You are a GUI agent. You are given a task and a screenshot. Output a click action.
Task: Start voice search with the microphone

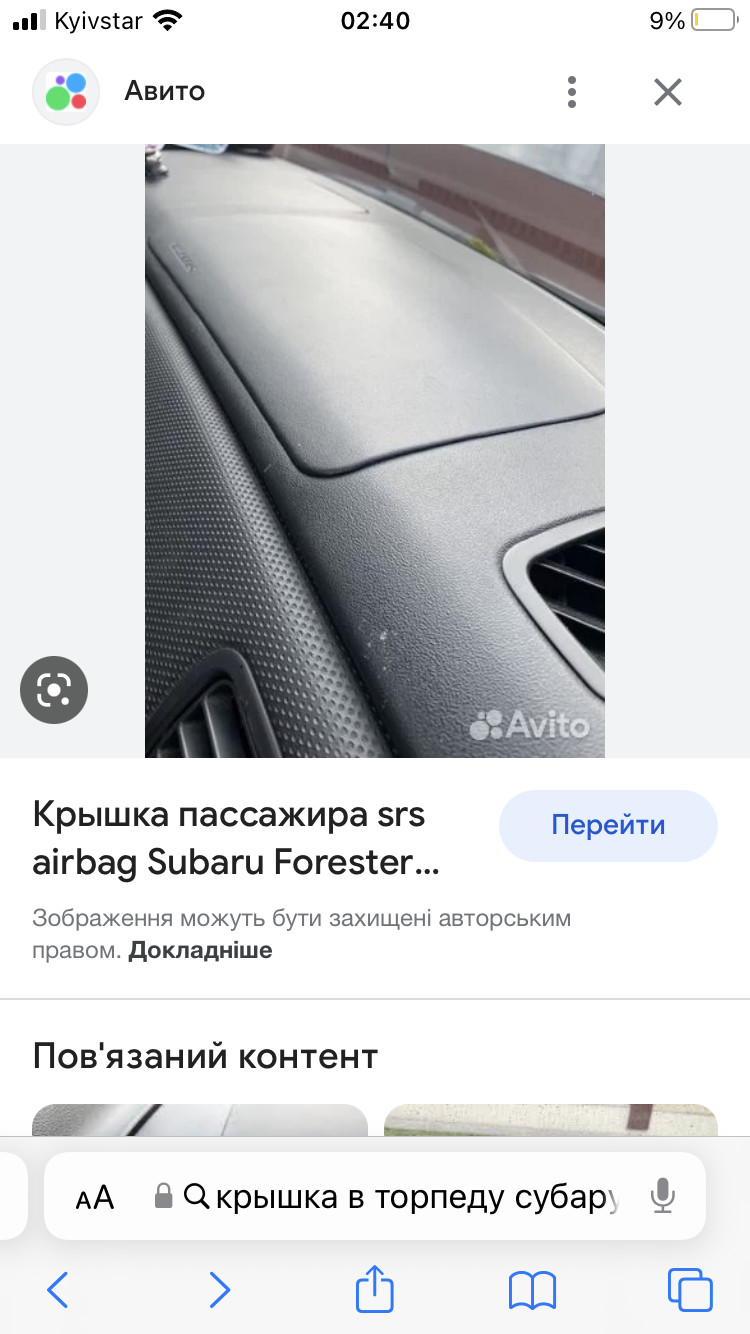662,1196
